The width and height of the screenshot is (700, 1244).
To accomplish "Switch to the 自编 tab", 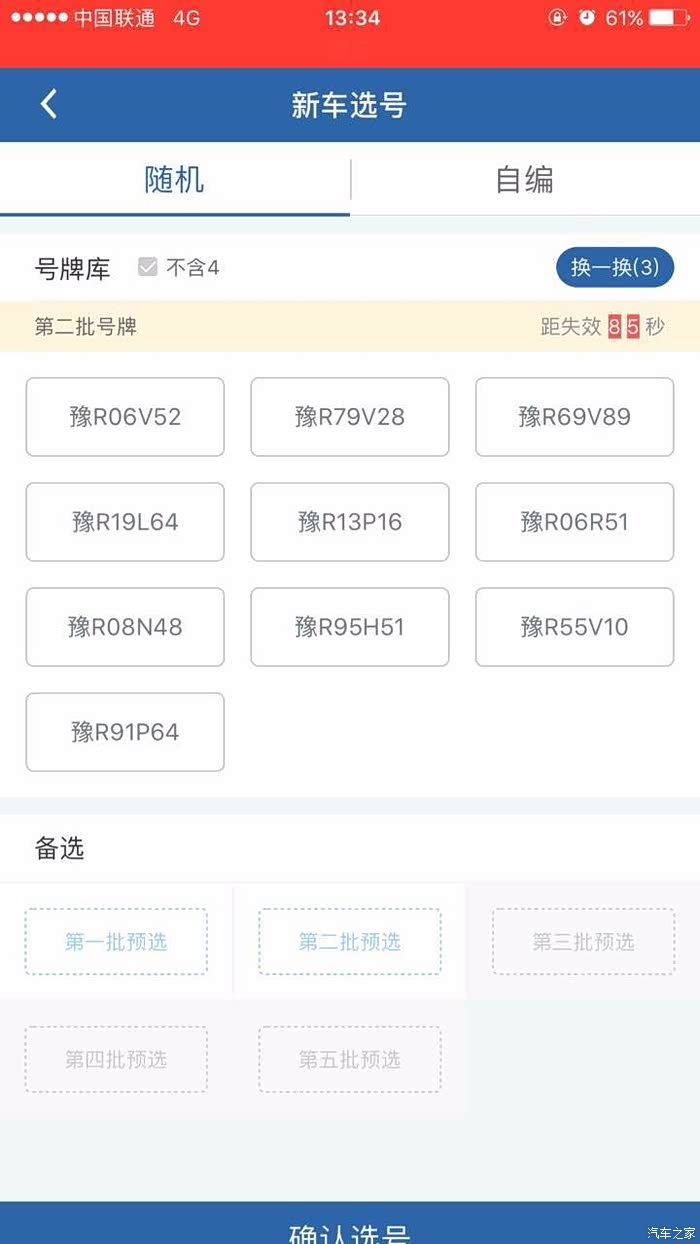I will point(525,180).
